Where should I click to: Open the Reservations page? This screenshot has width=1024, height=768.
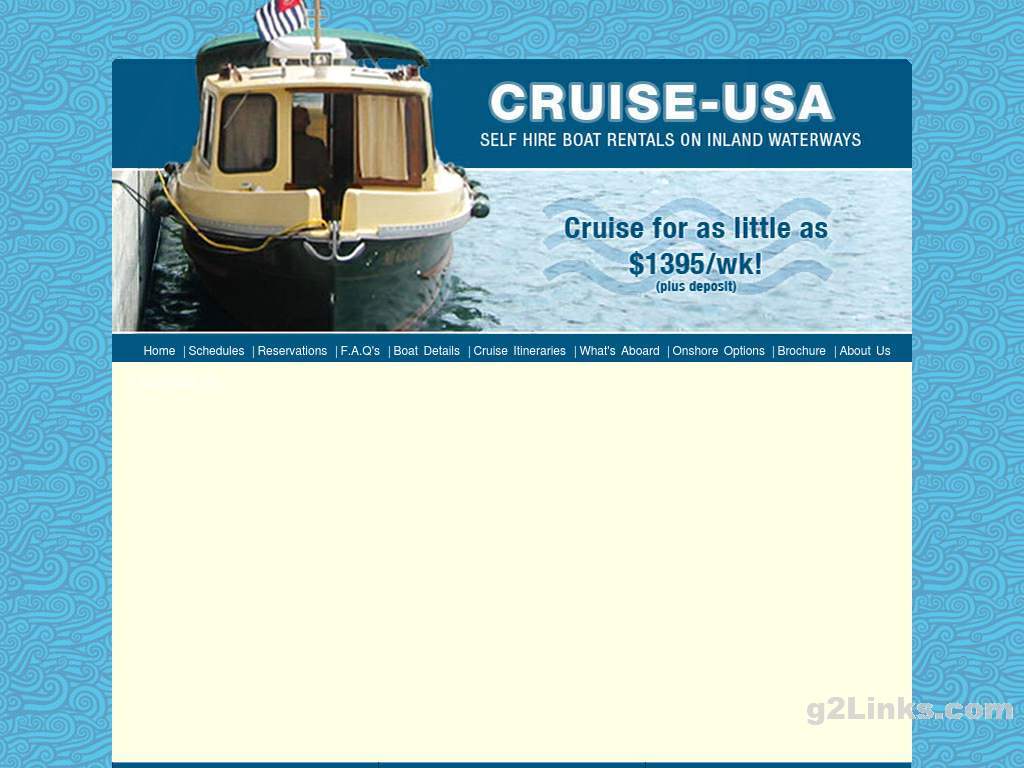(x=292, y=351)
